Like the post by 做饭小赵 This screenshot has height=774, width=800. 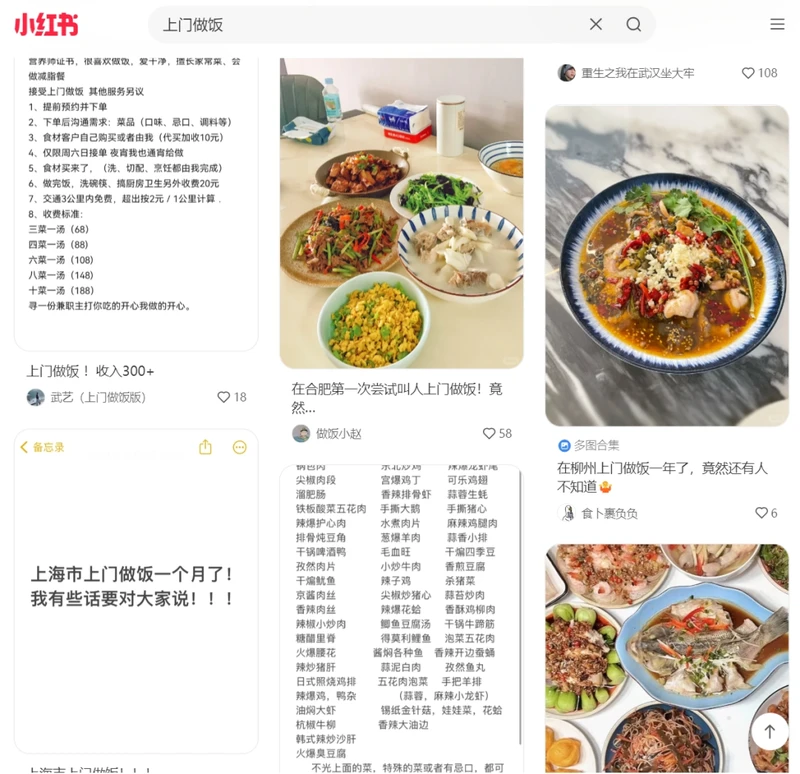click(x=489, y=433)
